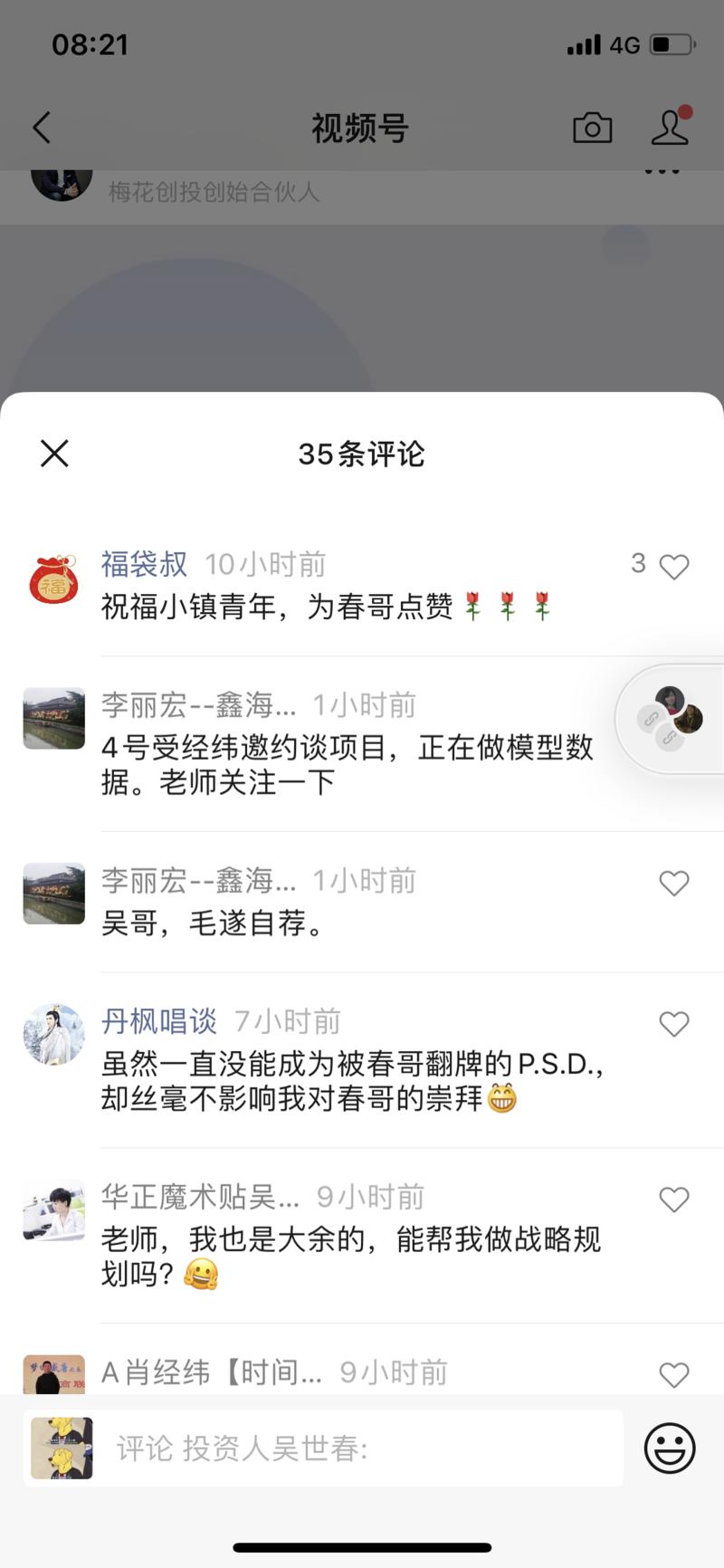
Task: Open your profile icon at top right
Action: (670, 128)
